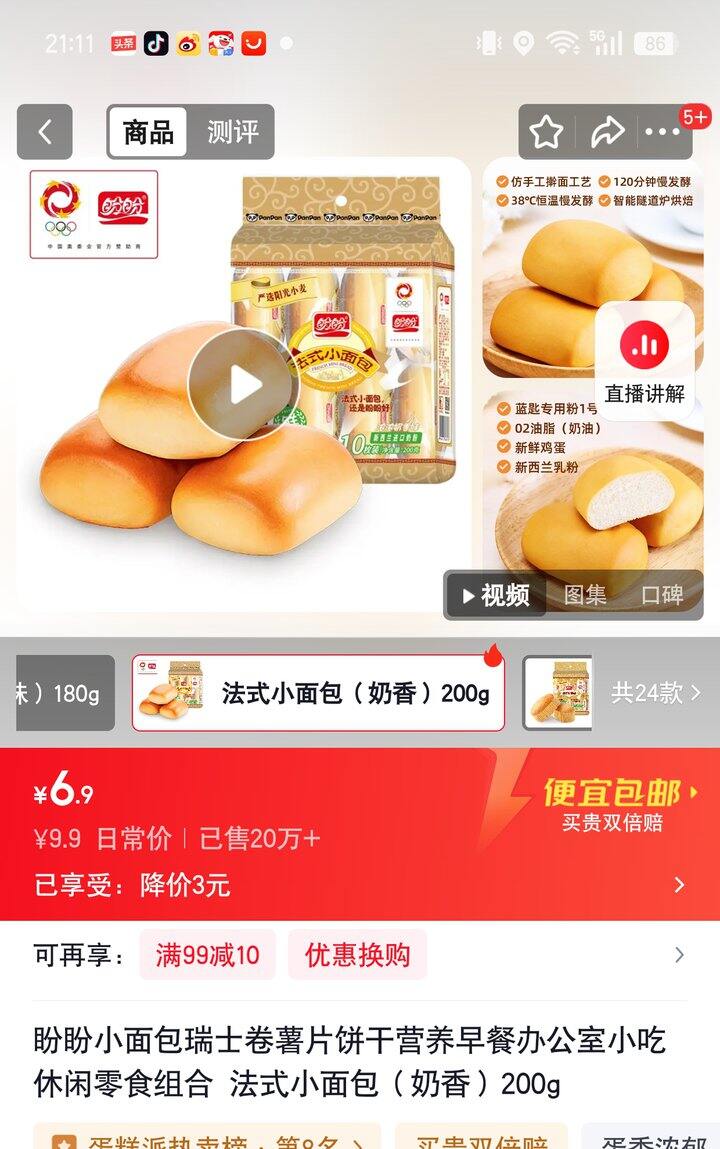Tap the 满99减10 coupon button

[x=206, y=954]
